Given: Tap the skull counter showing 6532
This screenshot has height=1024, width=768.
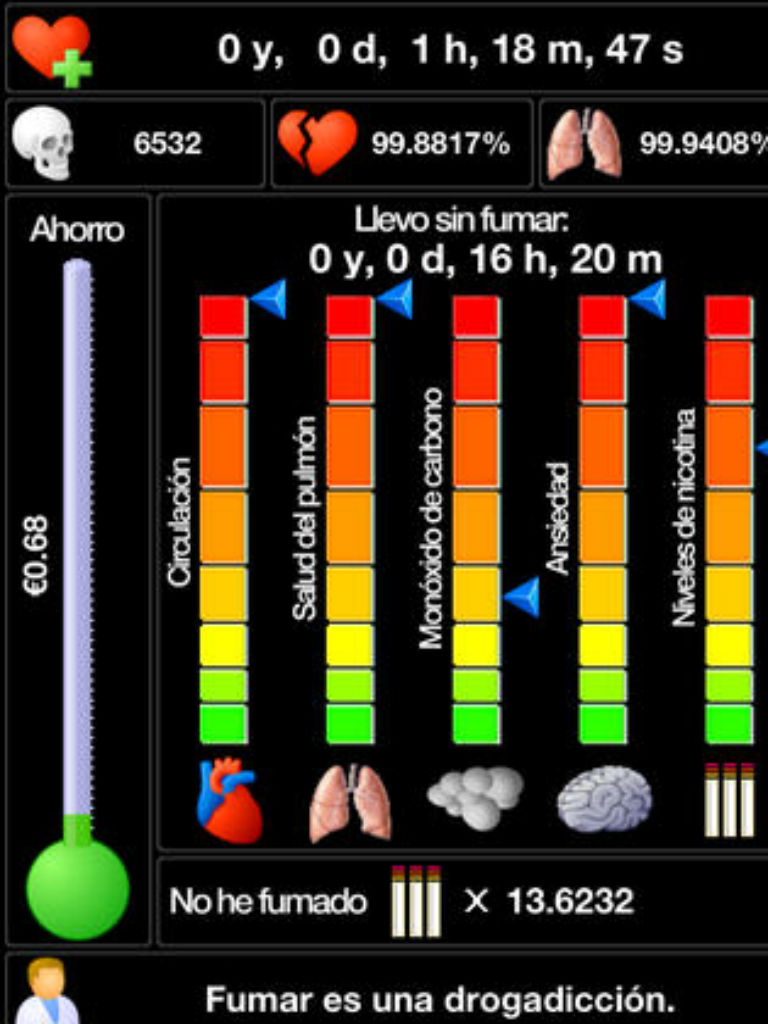Looking at the screenshot, I should coord(135,143).
